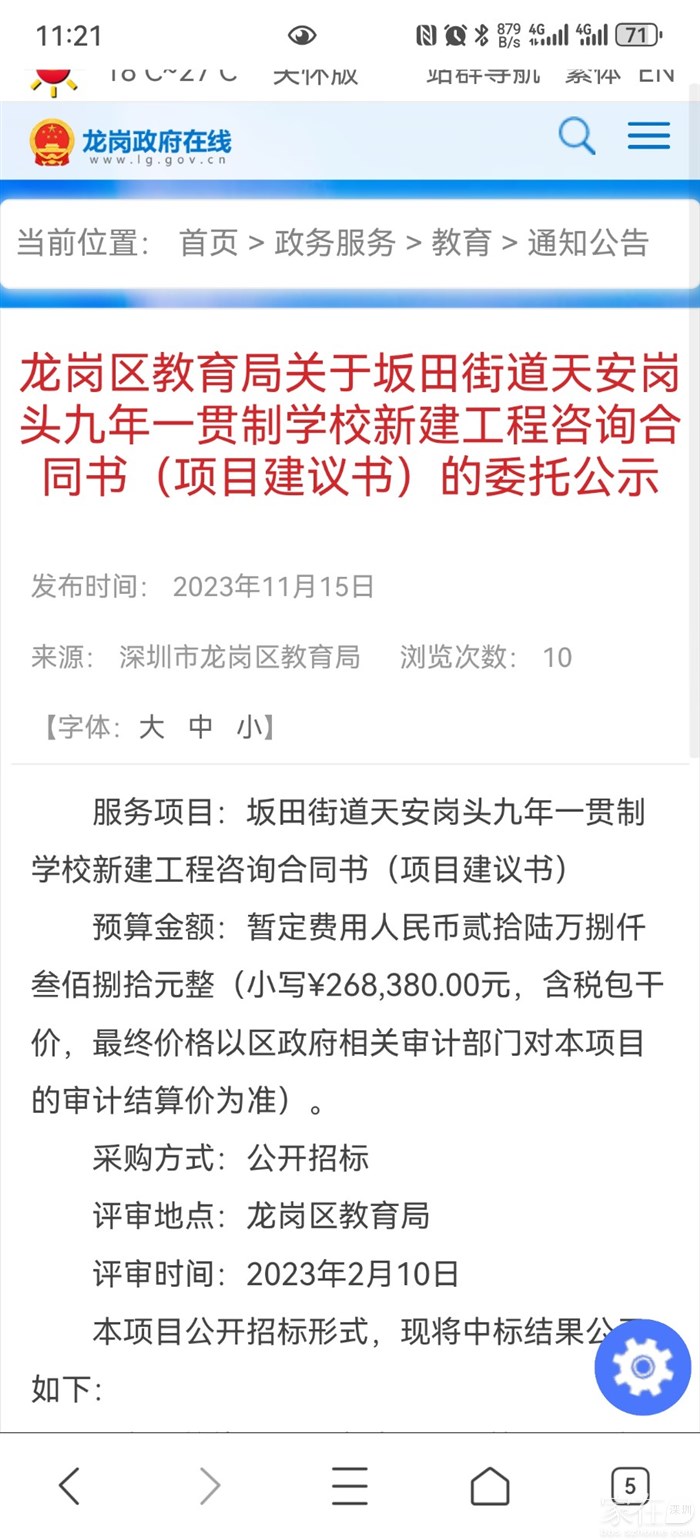Open 通知公告 breadcrumb link

click(588, 242)
